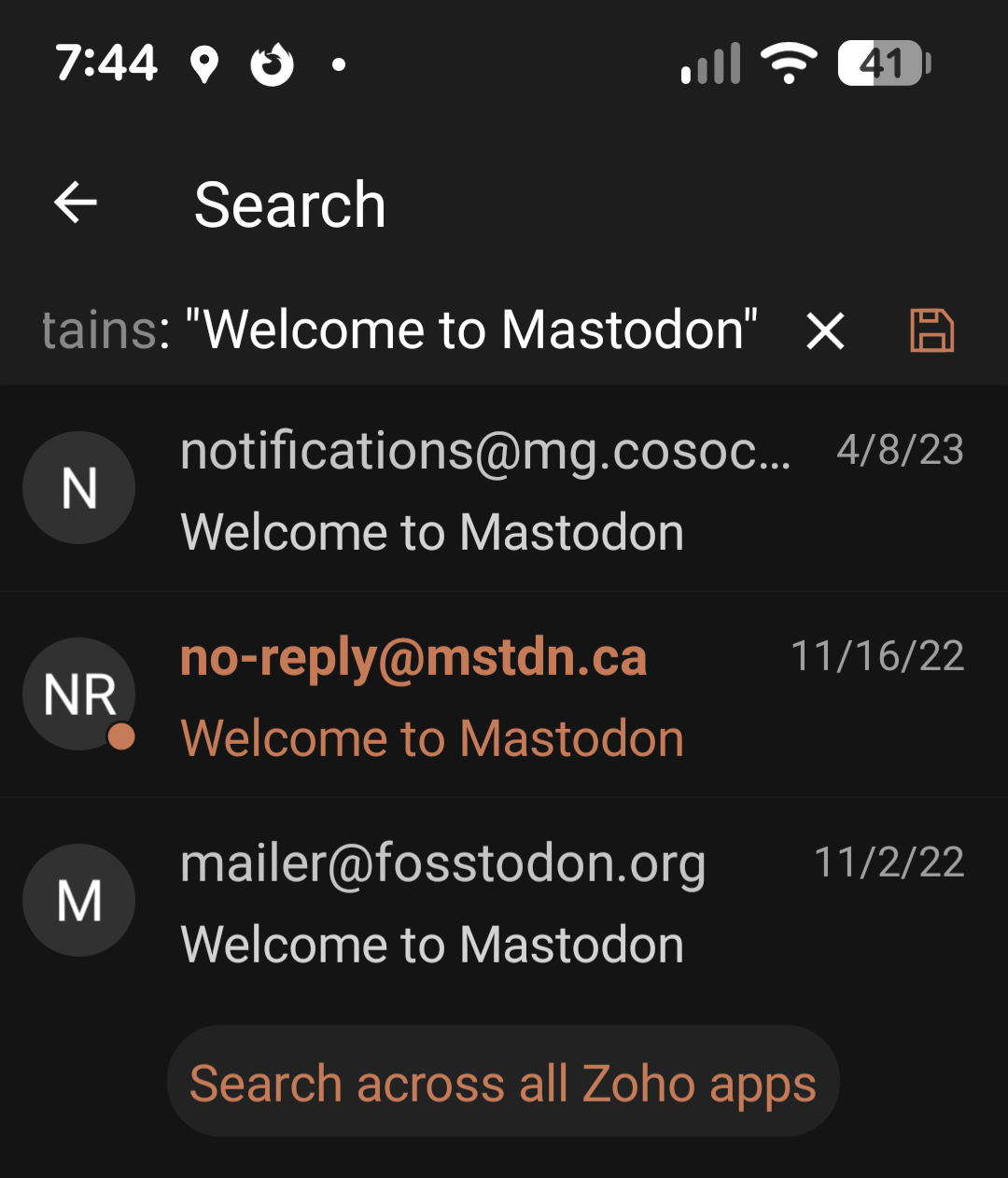Edit the "Welcome to Mastodon" search field
The image size is (1008, 1178).
click(x=401, y=330)
